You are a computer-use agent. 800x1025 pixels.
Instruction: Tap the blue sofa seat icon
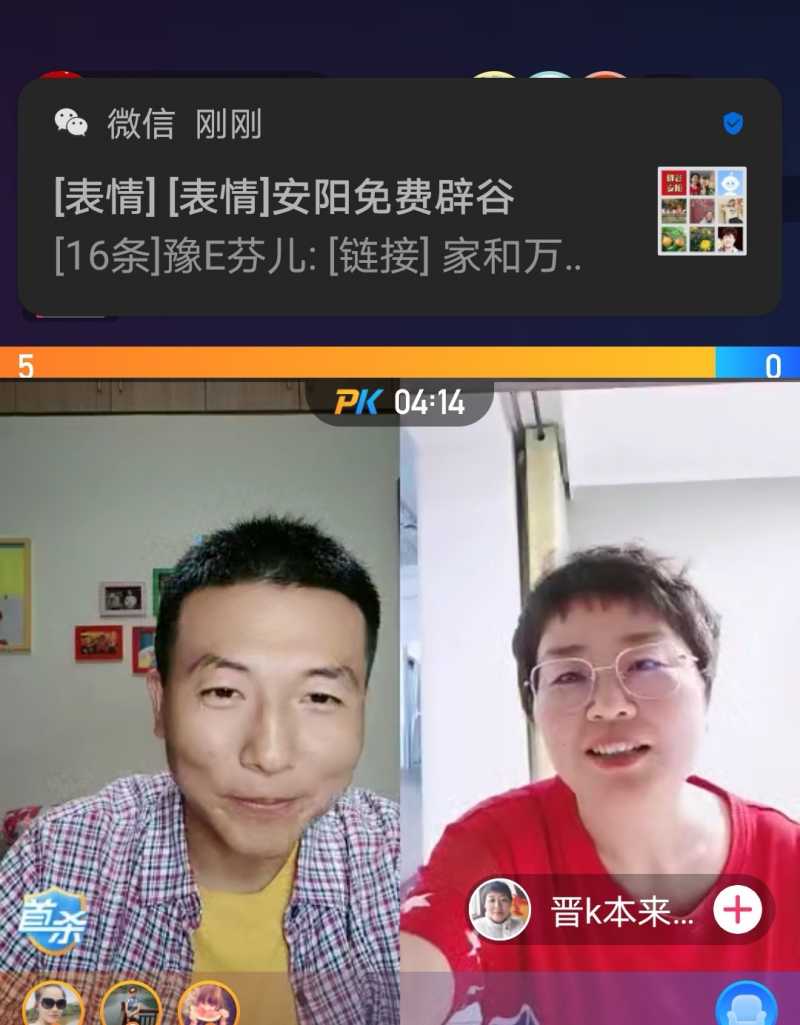(x=746, y=1005)
